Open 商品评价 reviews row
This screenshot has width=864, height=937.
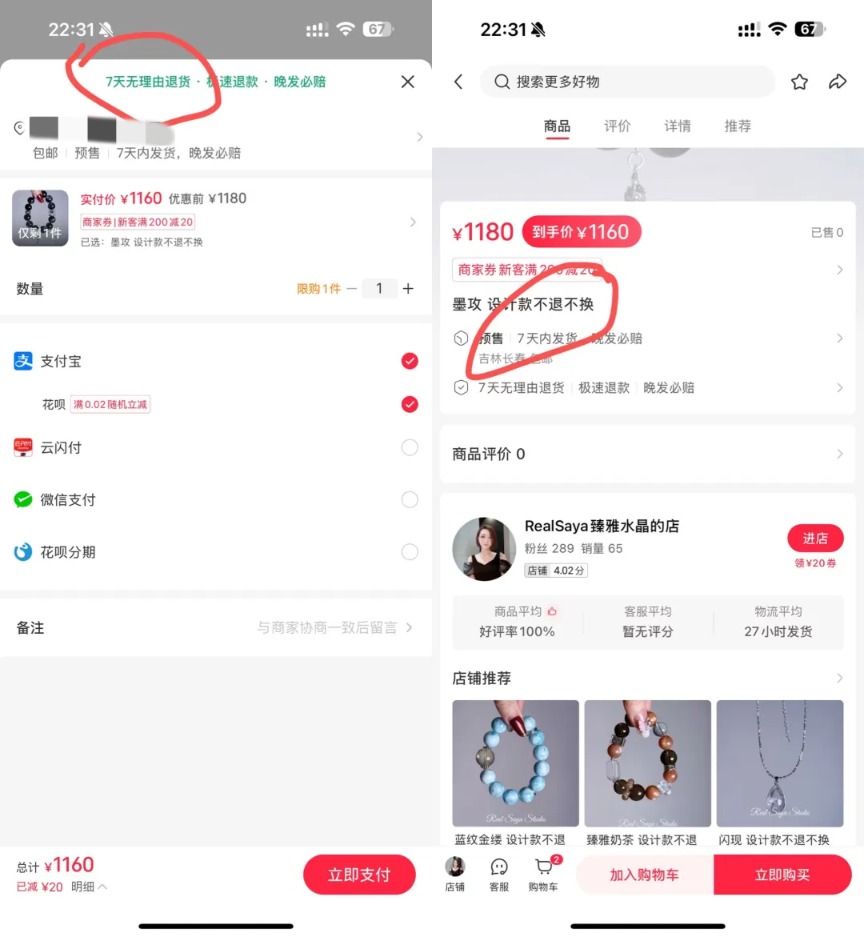pyautogui.click(x=647, y=454)
